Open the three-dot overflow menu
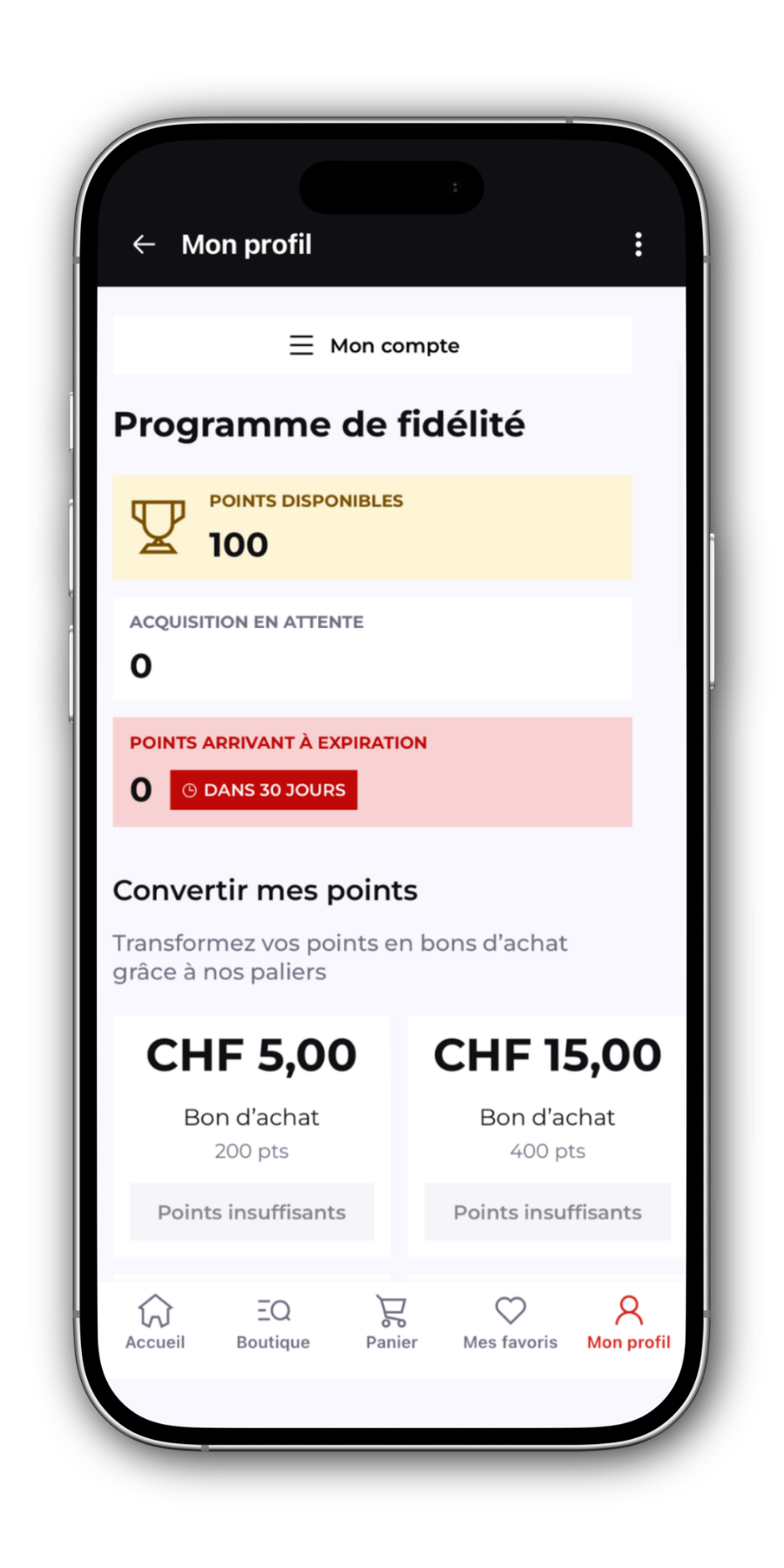 (x=639, y=245)
